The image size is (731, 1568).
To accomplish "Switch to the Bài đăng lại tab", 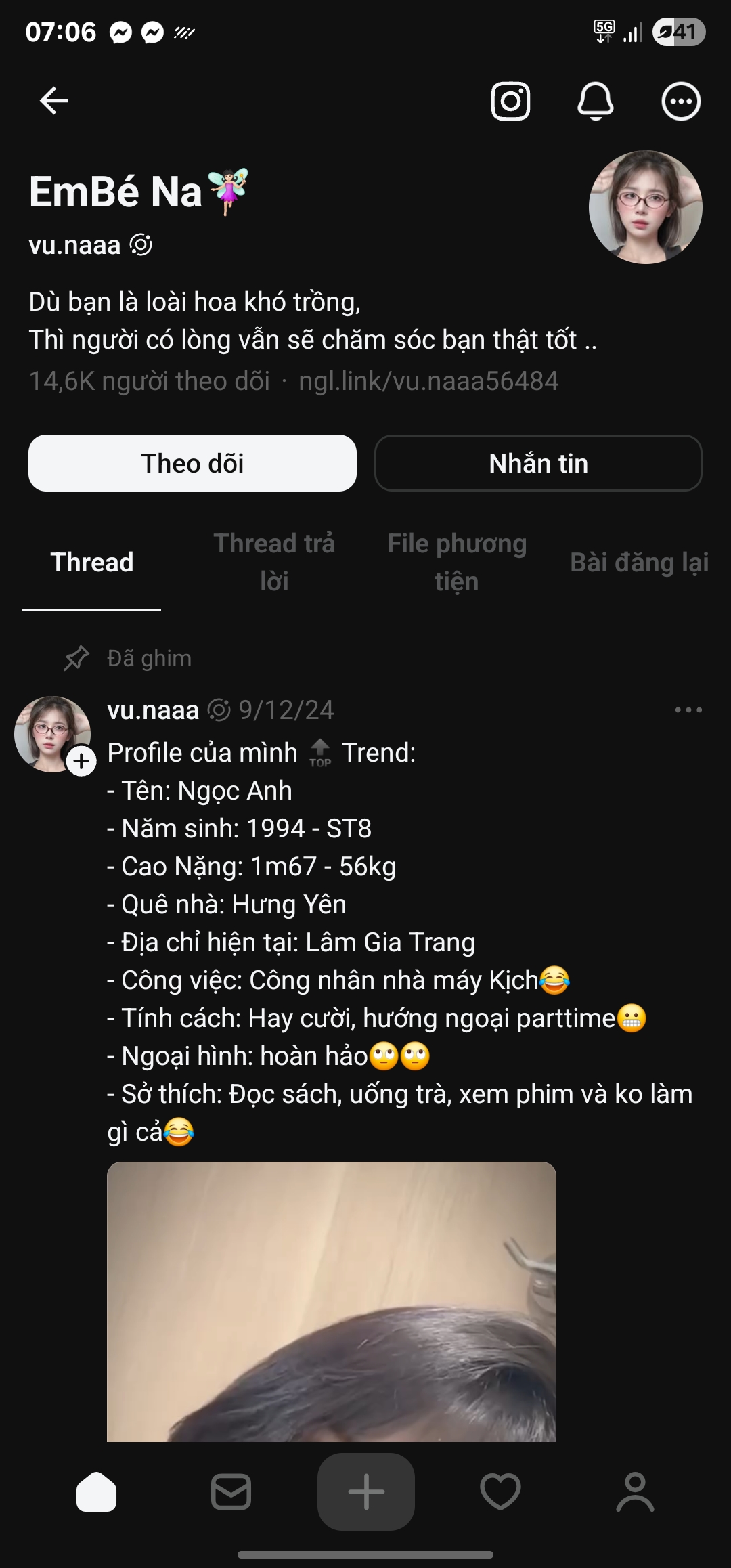I will tap(639, 562).
